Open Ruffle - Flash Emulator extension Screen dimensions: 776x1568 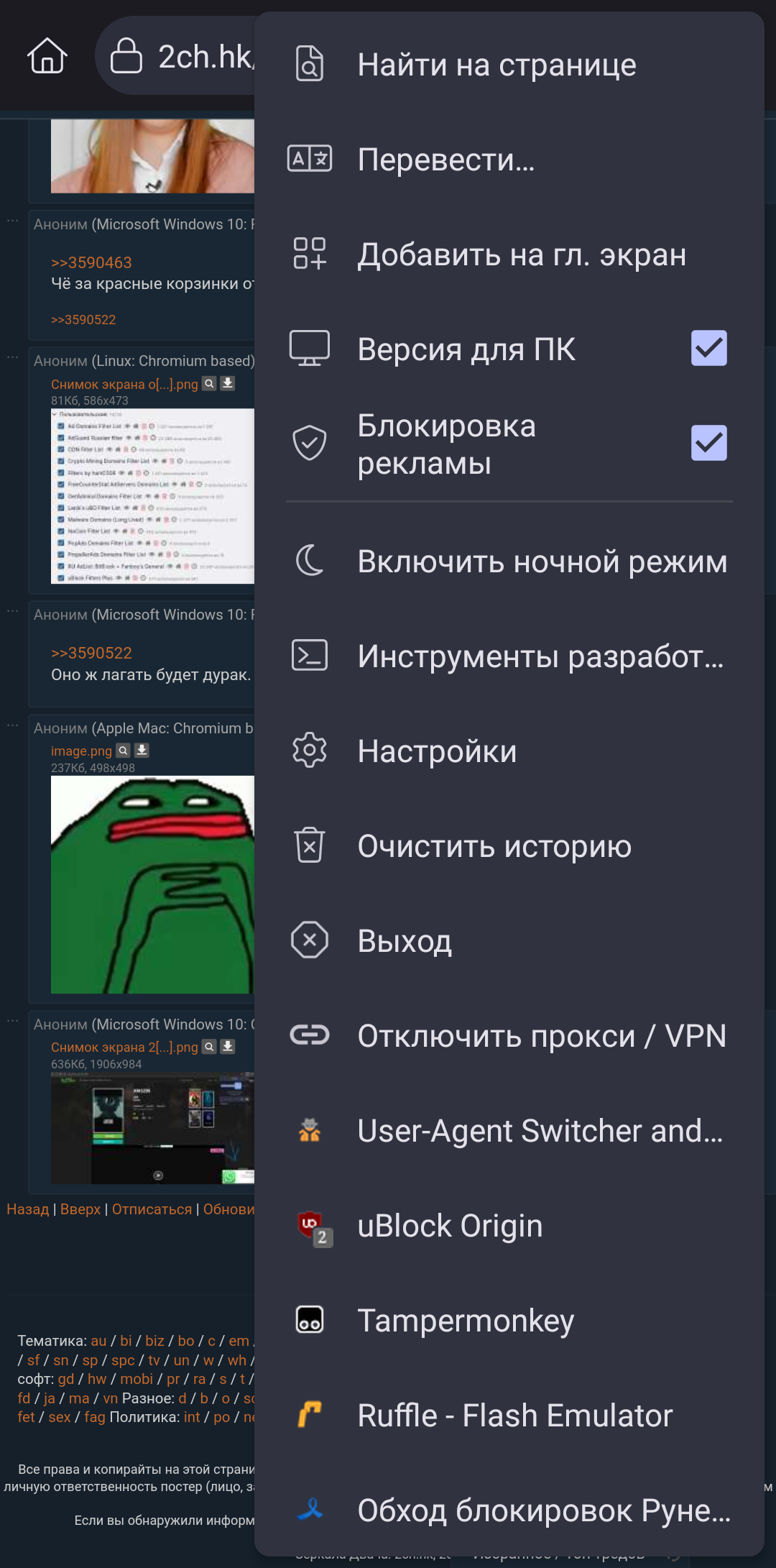[509, 1416]
